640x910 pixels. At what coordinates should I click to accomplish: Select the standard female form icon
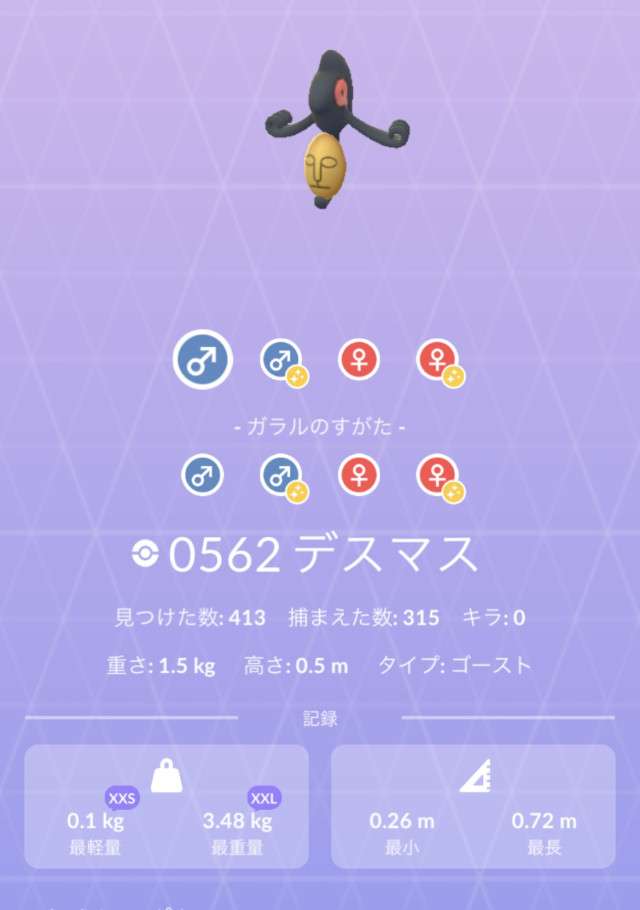[359, 360]
